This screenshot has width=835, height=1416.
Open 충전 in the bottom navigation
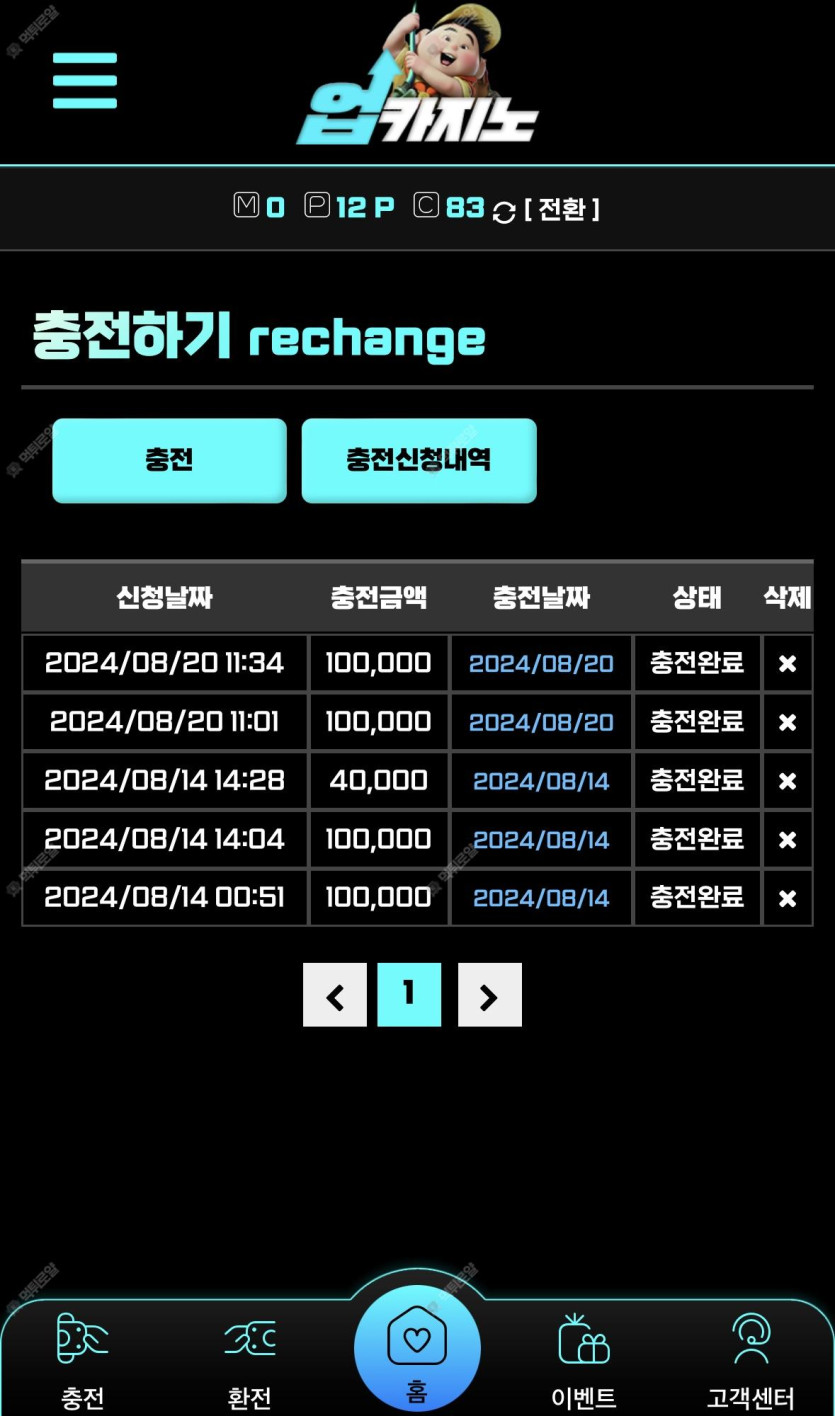83,1360
